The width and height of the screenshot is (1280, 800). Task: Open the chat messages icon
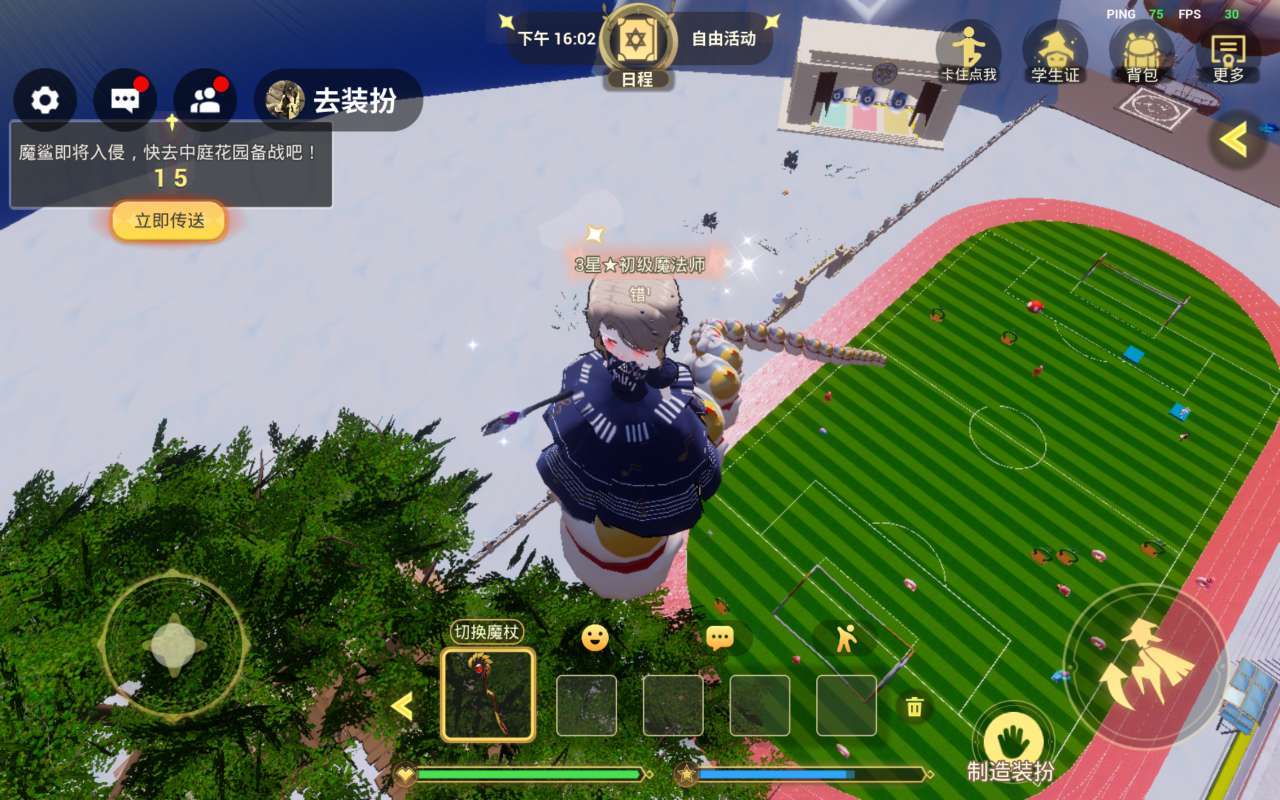(x=125, y=100)
